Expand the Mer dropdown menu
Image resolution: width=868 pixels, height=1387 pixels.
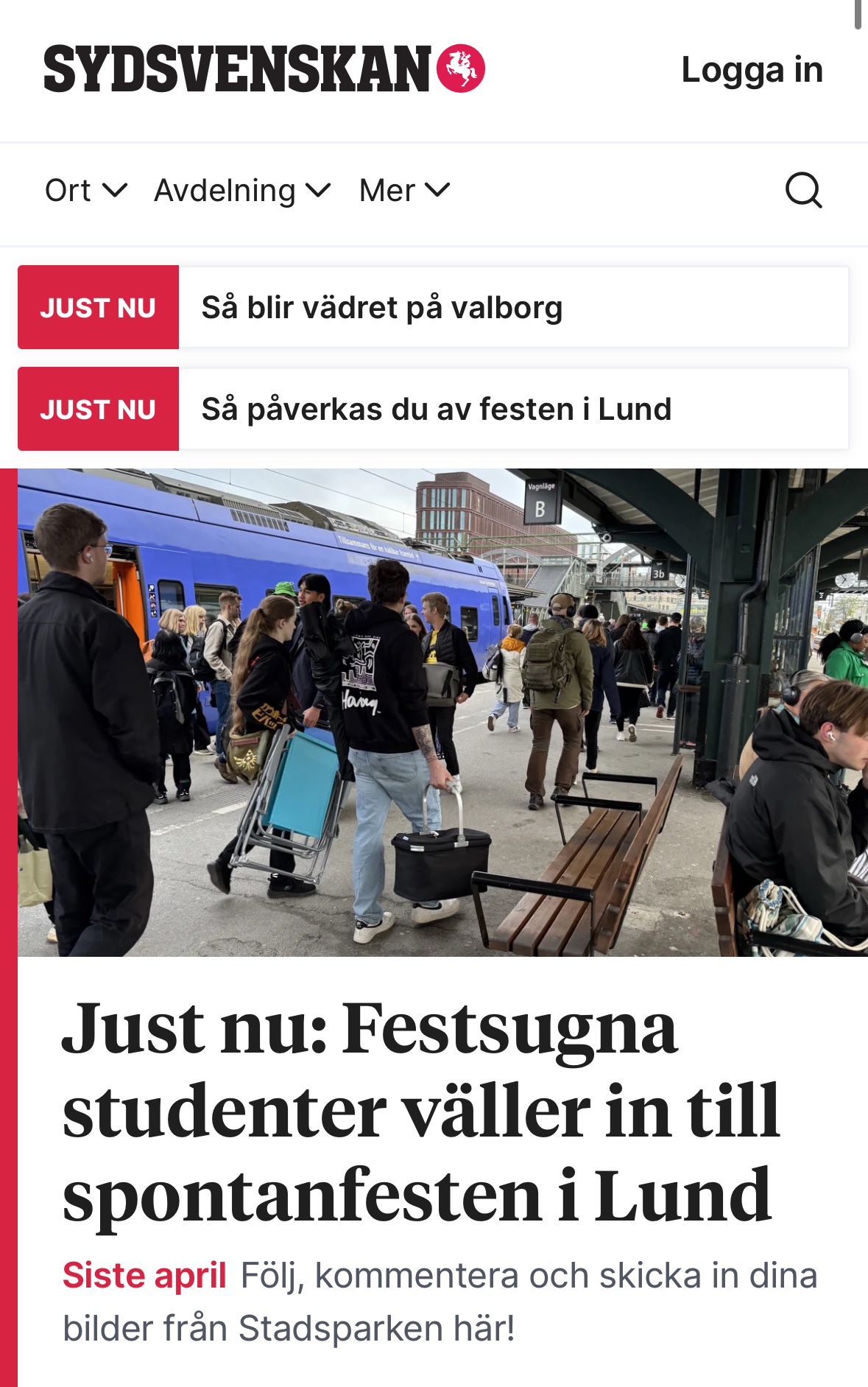point(404,191)
